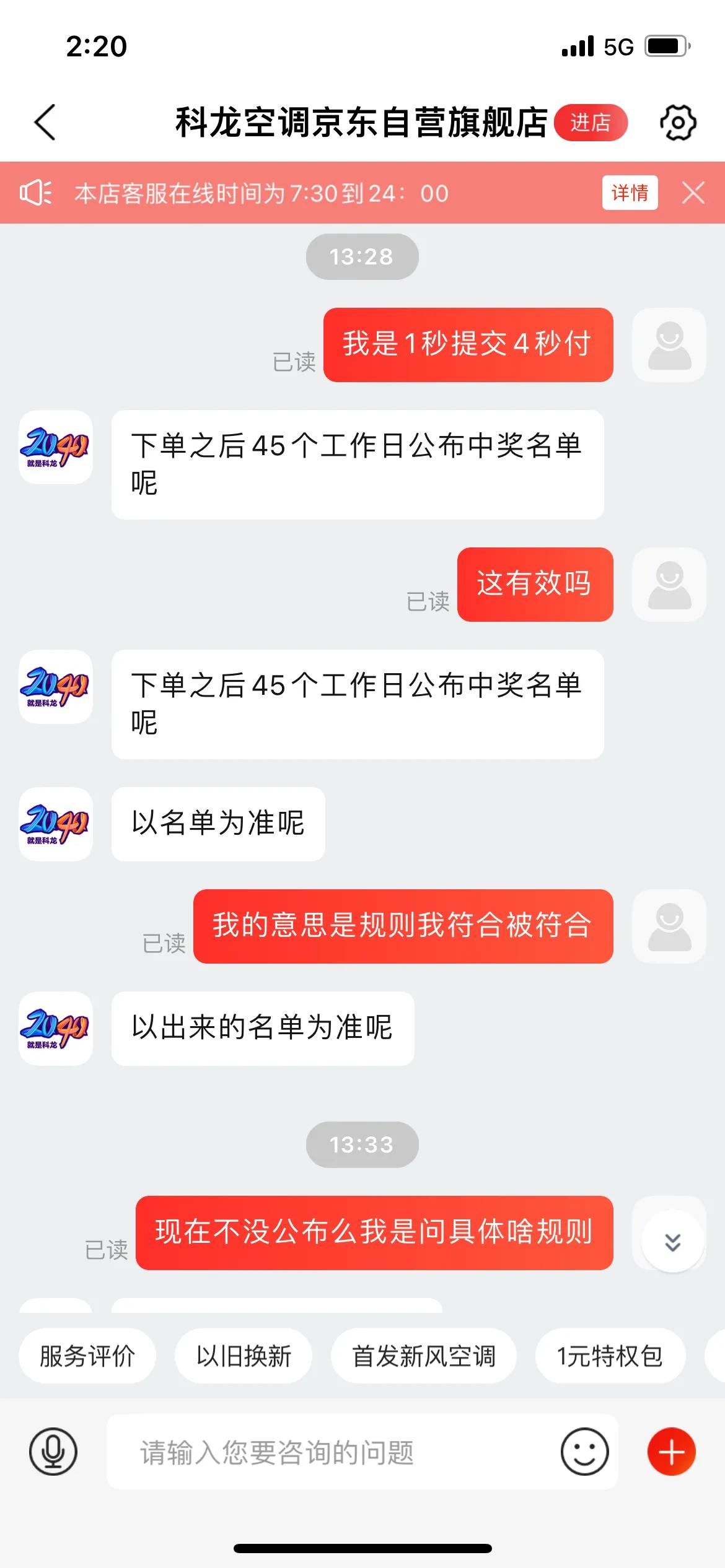Enter the store via 进店 button
Image resolution: width=725 pixels, height=1568 pixels.
[591, 123]
